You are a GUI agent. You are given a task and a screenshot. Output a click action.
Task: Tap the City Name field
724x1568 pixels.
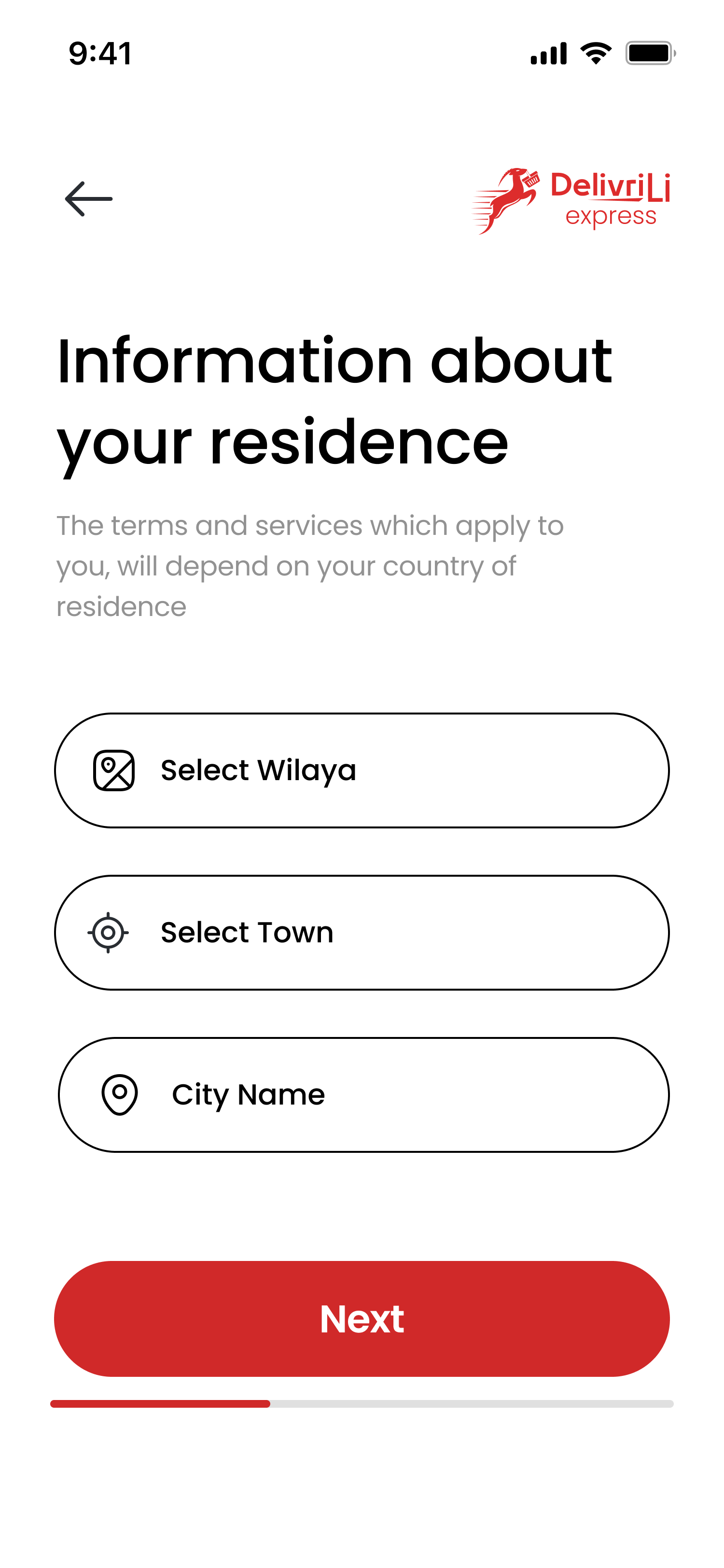point(364,1095)
